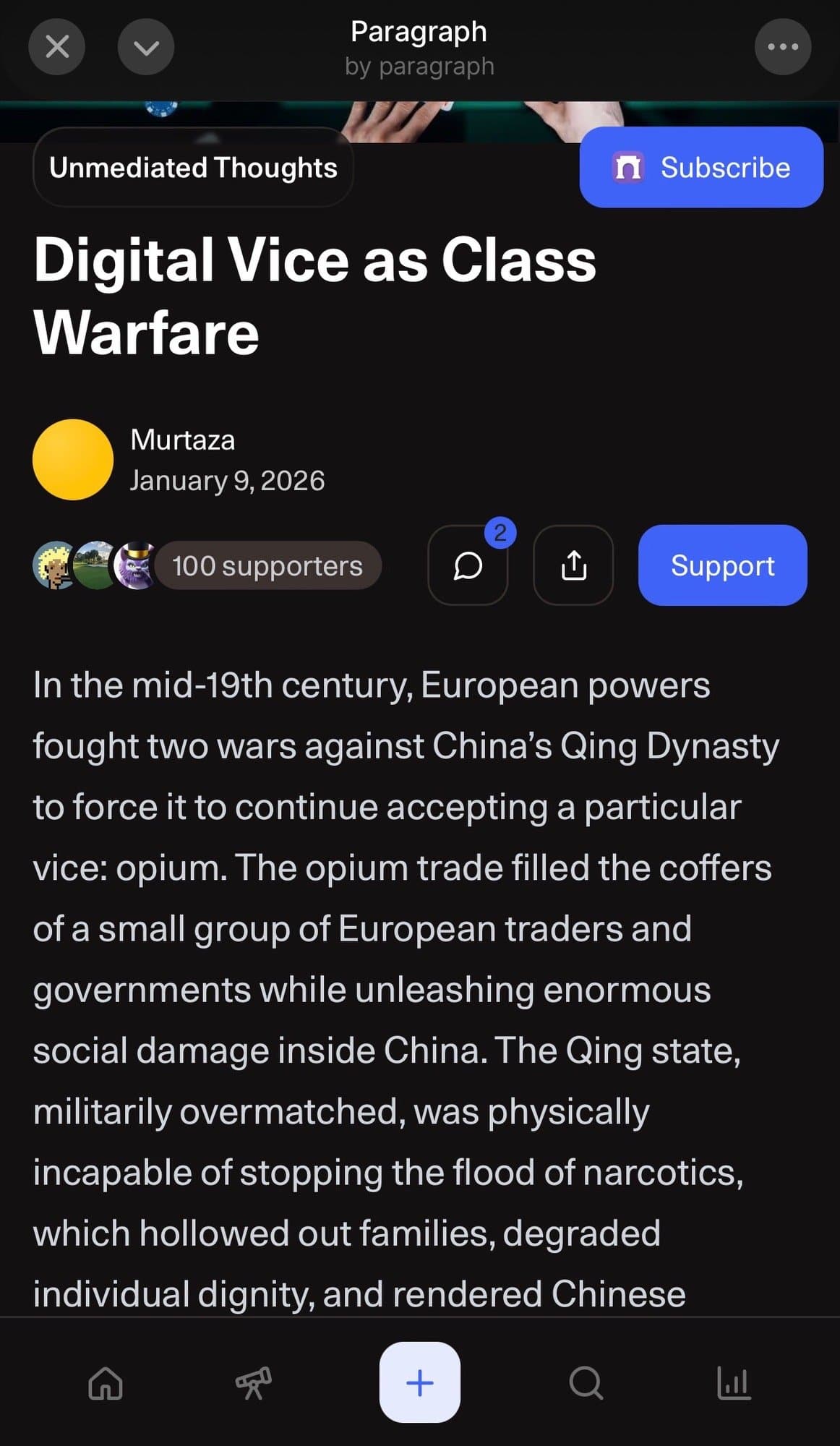This screenshot has height=1446, width=840.
Task: Tap Support to back the author
Action: (722, 566)
